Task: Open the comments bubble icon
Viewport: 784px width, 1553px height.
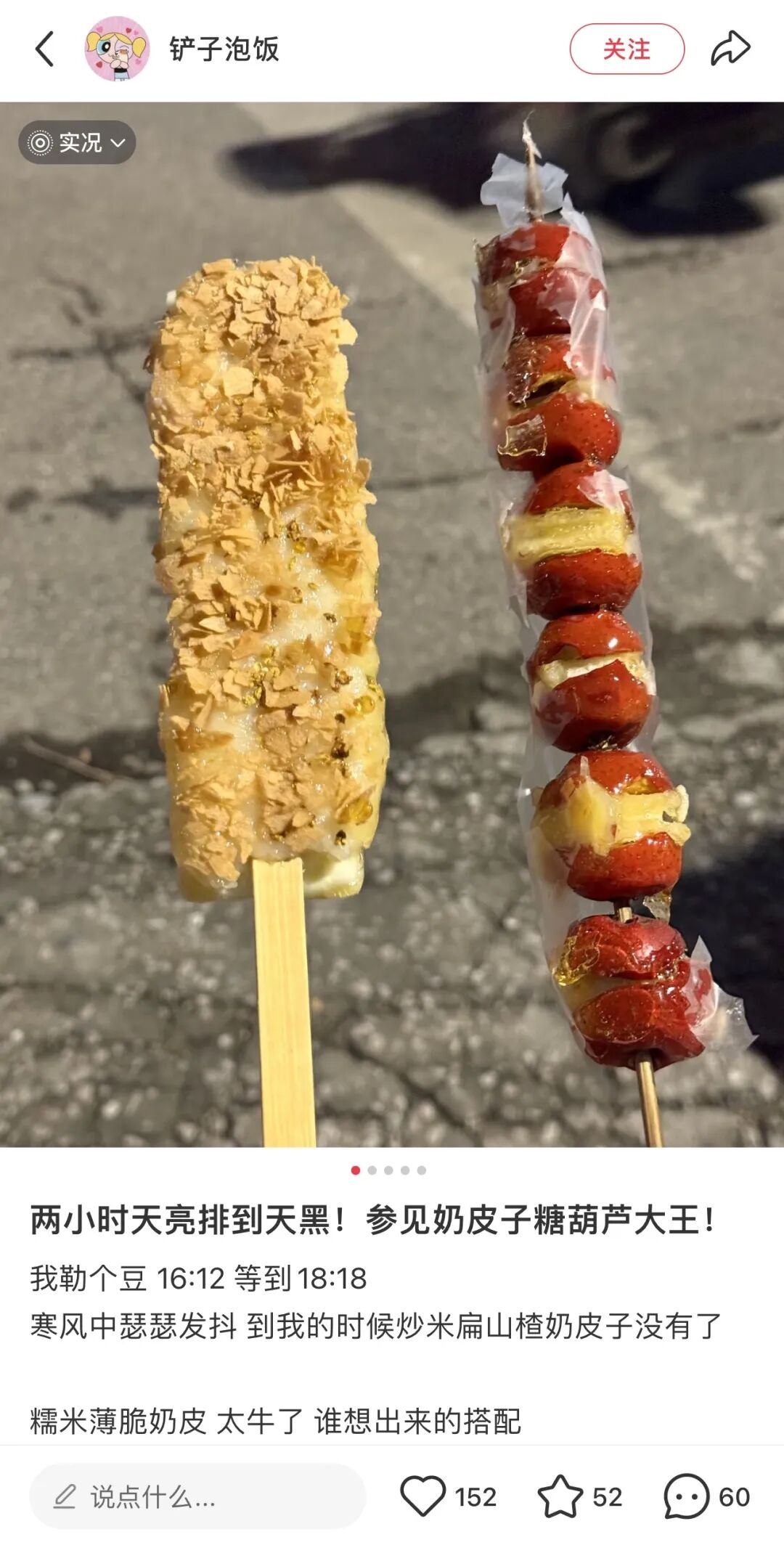Action: pyautogui.click(x=686, y=1496)
